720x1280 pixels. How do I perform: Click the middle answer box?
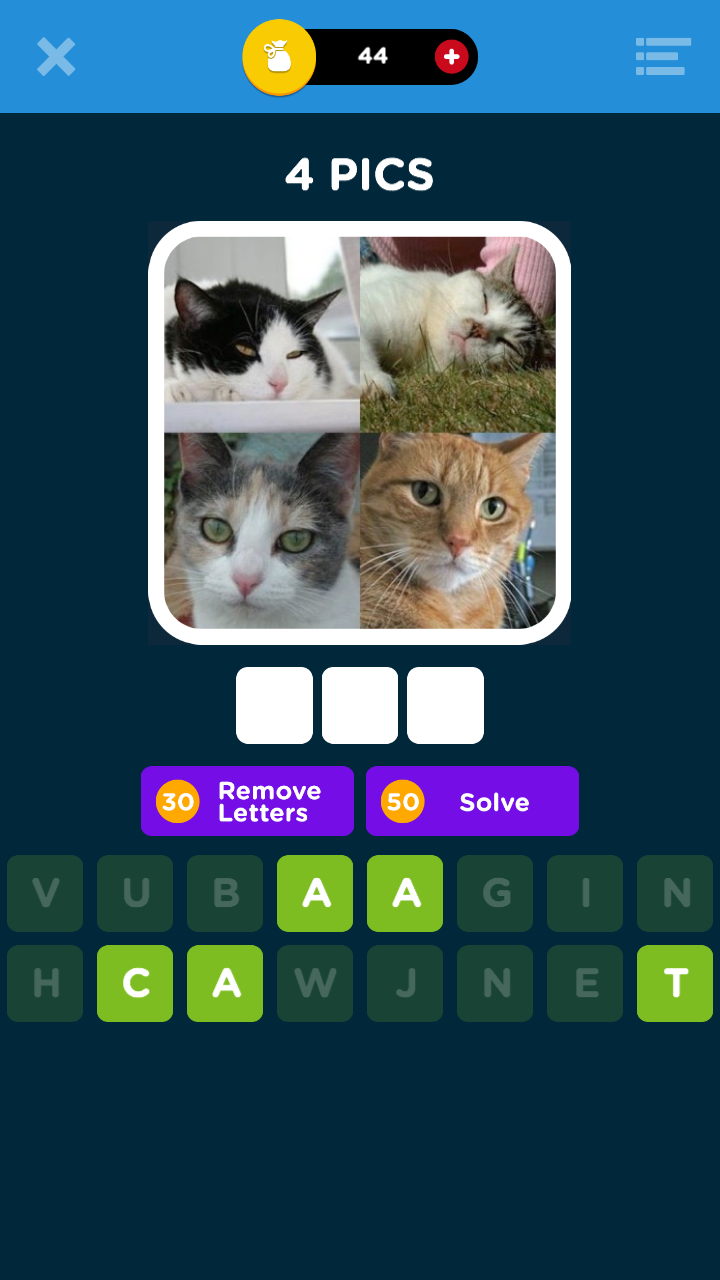tap(360, 705)
